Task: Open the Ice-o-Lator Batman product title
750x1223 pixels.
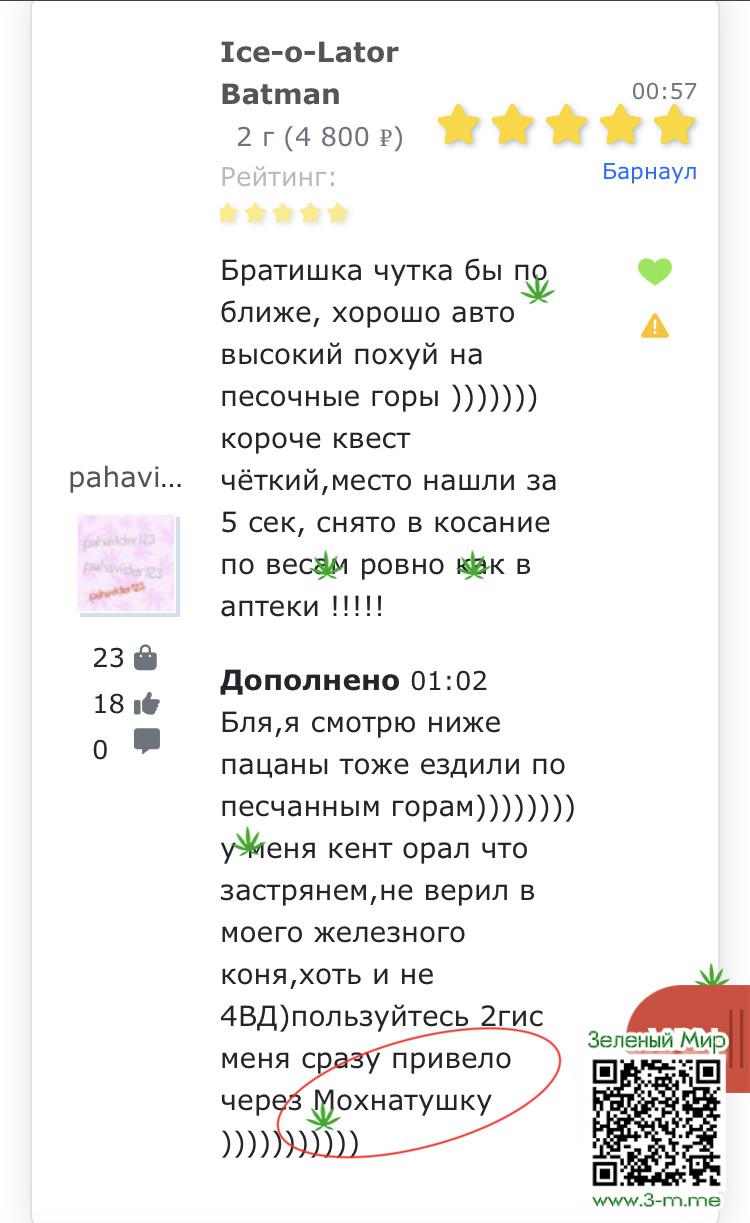Action: (309, 73)
